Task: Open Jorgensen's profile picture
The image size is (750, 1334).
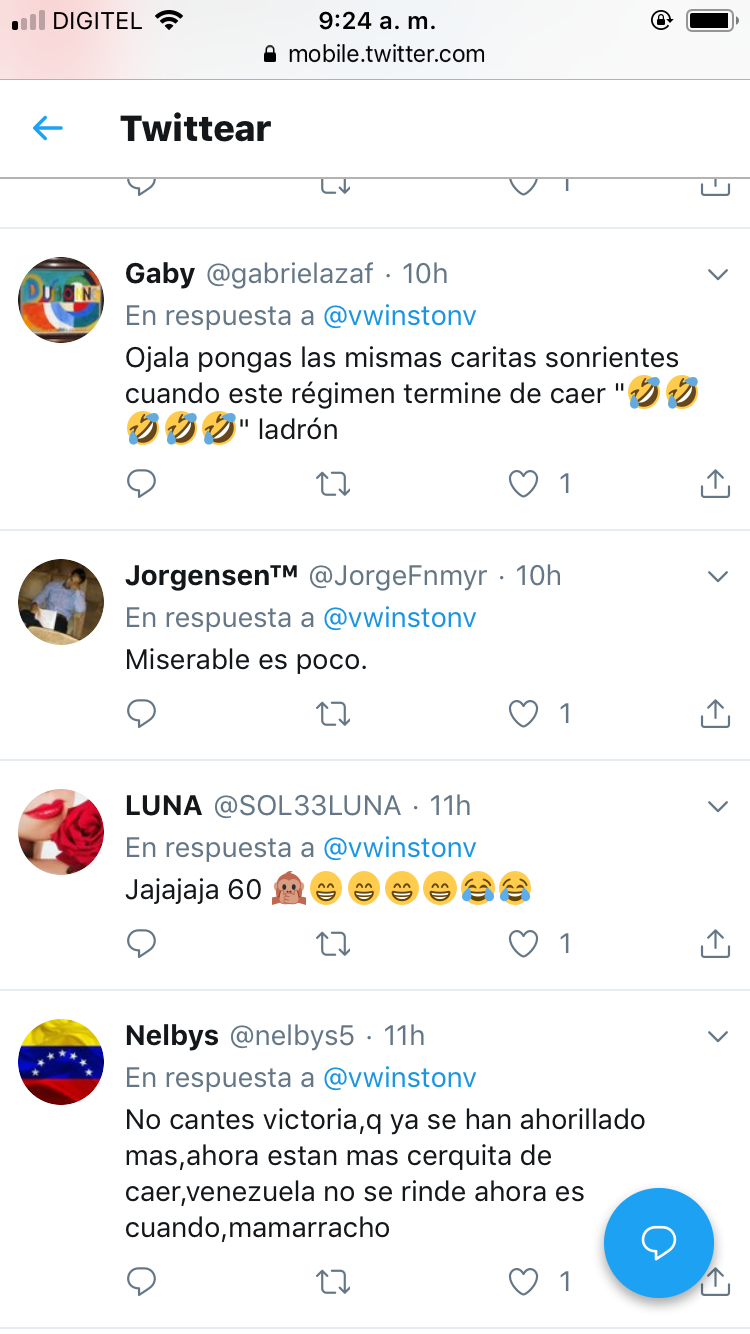Action: 61,601
